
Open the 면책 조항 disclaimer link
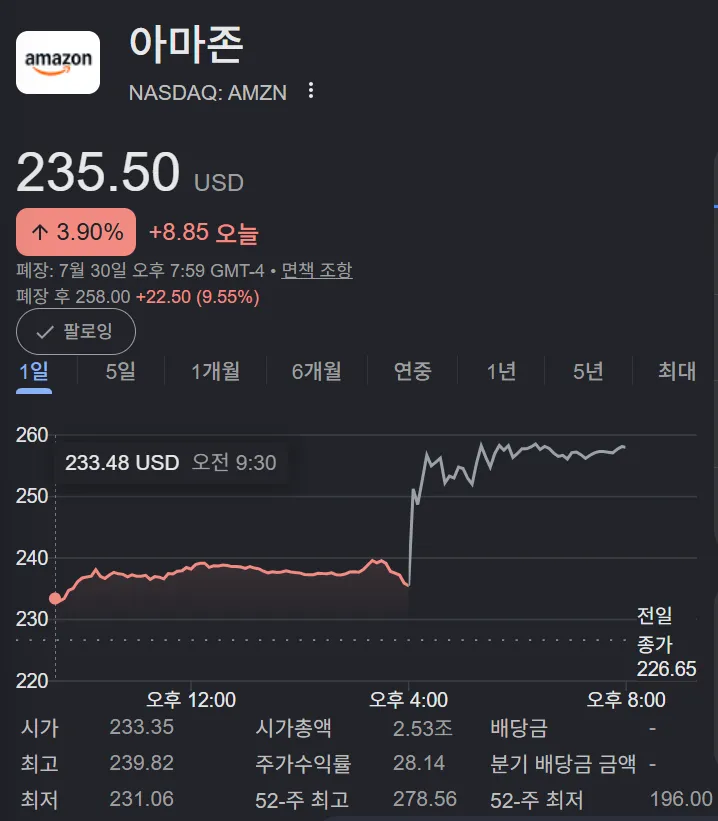(317, 270)
